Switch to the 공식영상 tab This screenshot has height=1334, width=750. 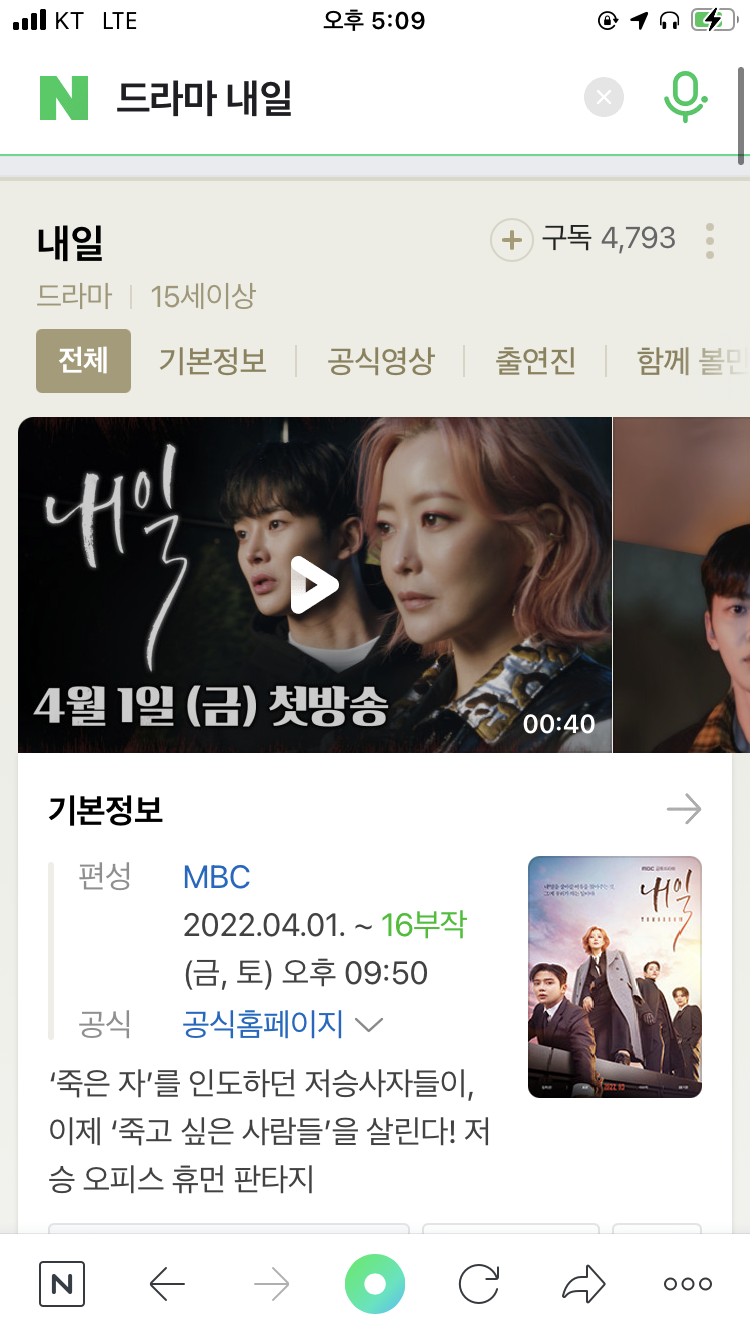(x=381, y=361)
